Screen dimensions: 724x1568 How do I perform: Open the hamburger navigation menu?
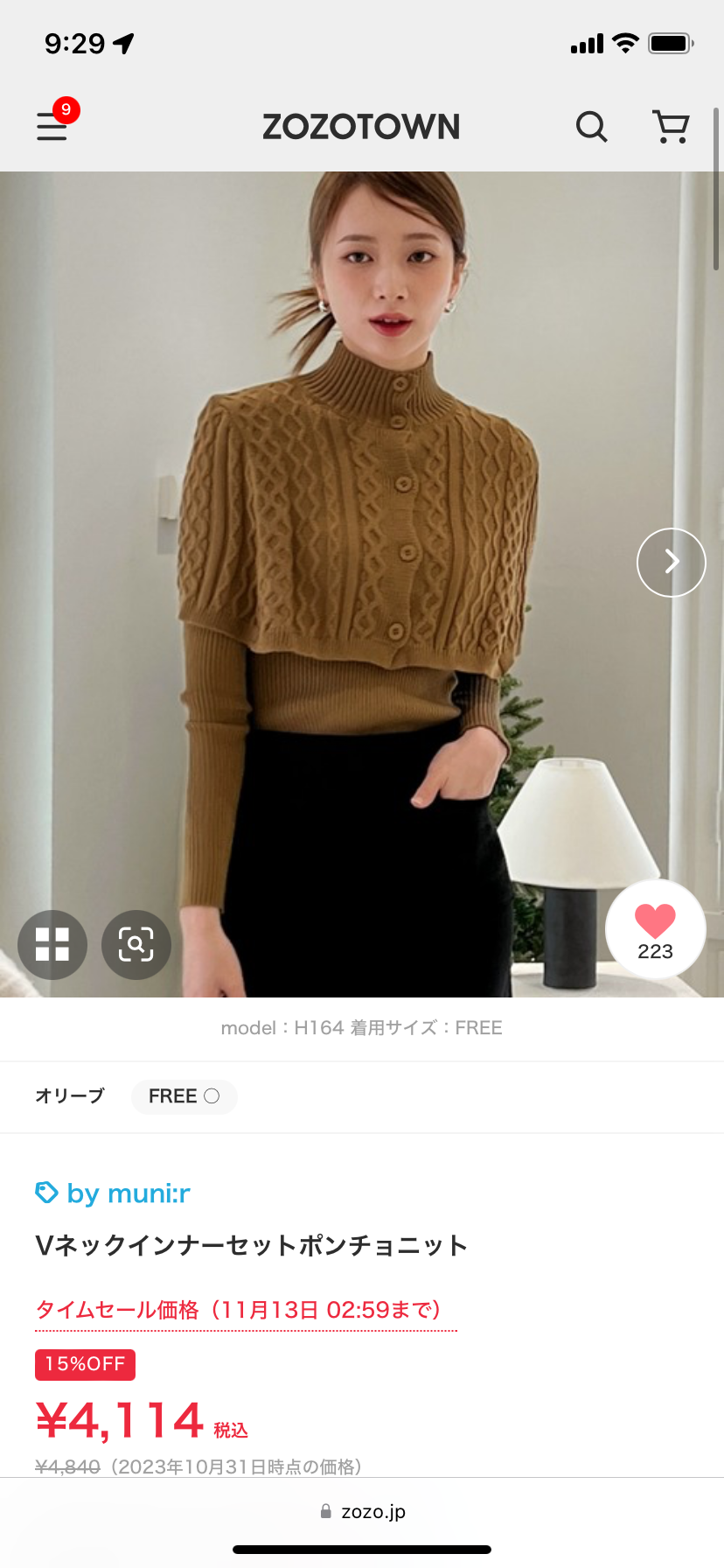tap(52, 126)
